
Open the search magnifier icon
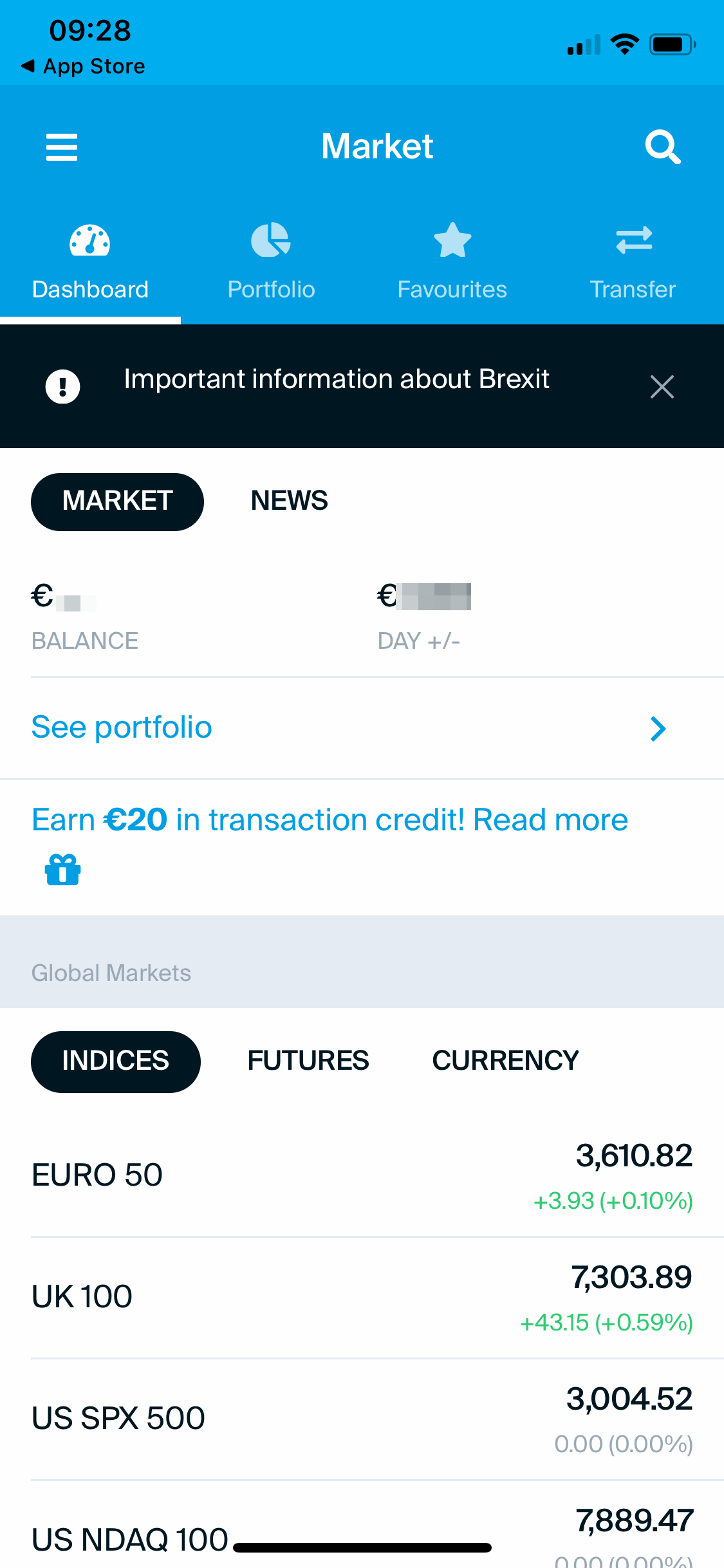662,147
